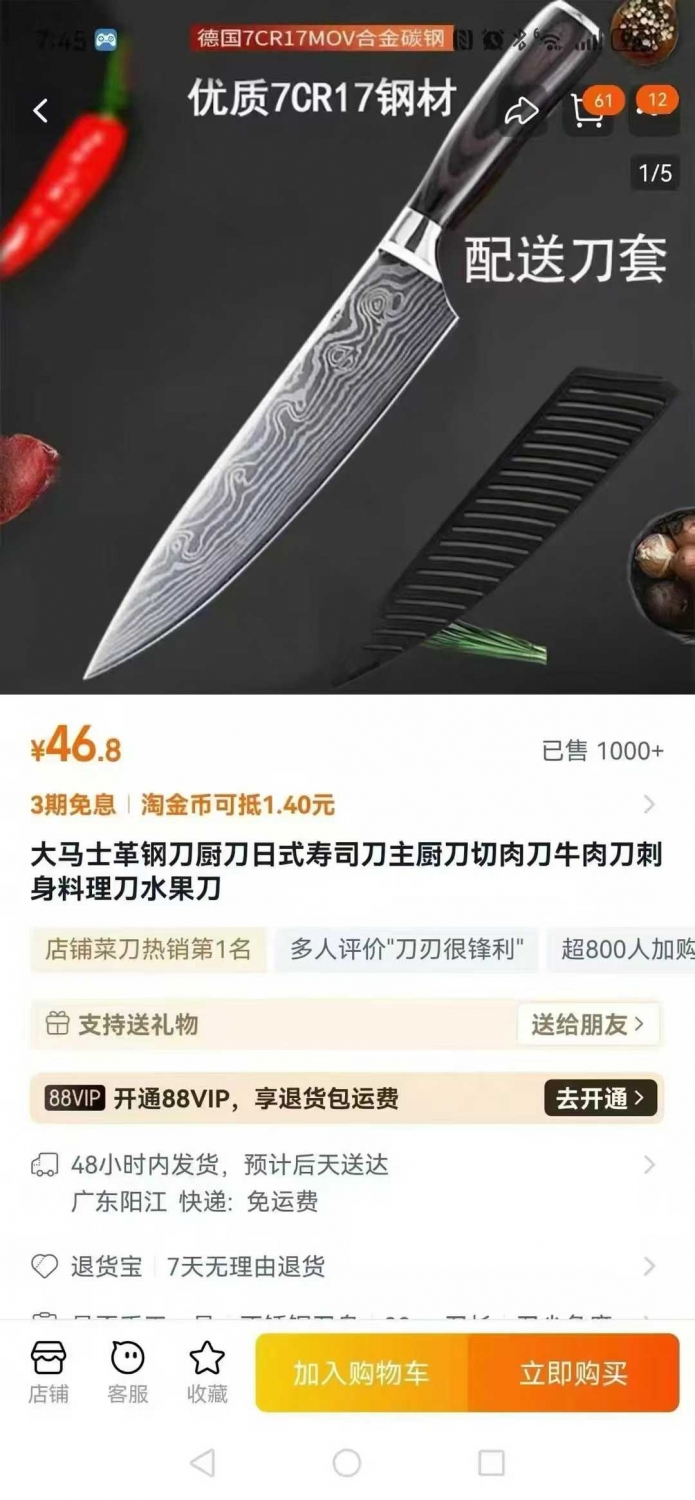
Task: Tap 加入购物车 to add to cart
Action: click(x=361, y=1373)
